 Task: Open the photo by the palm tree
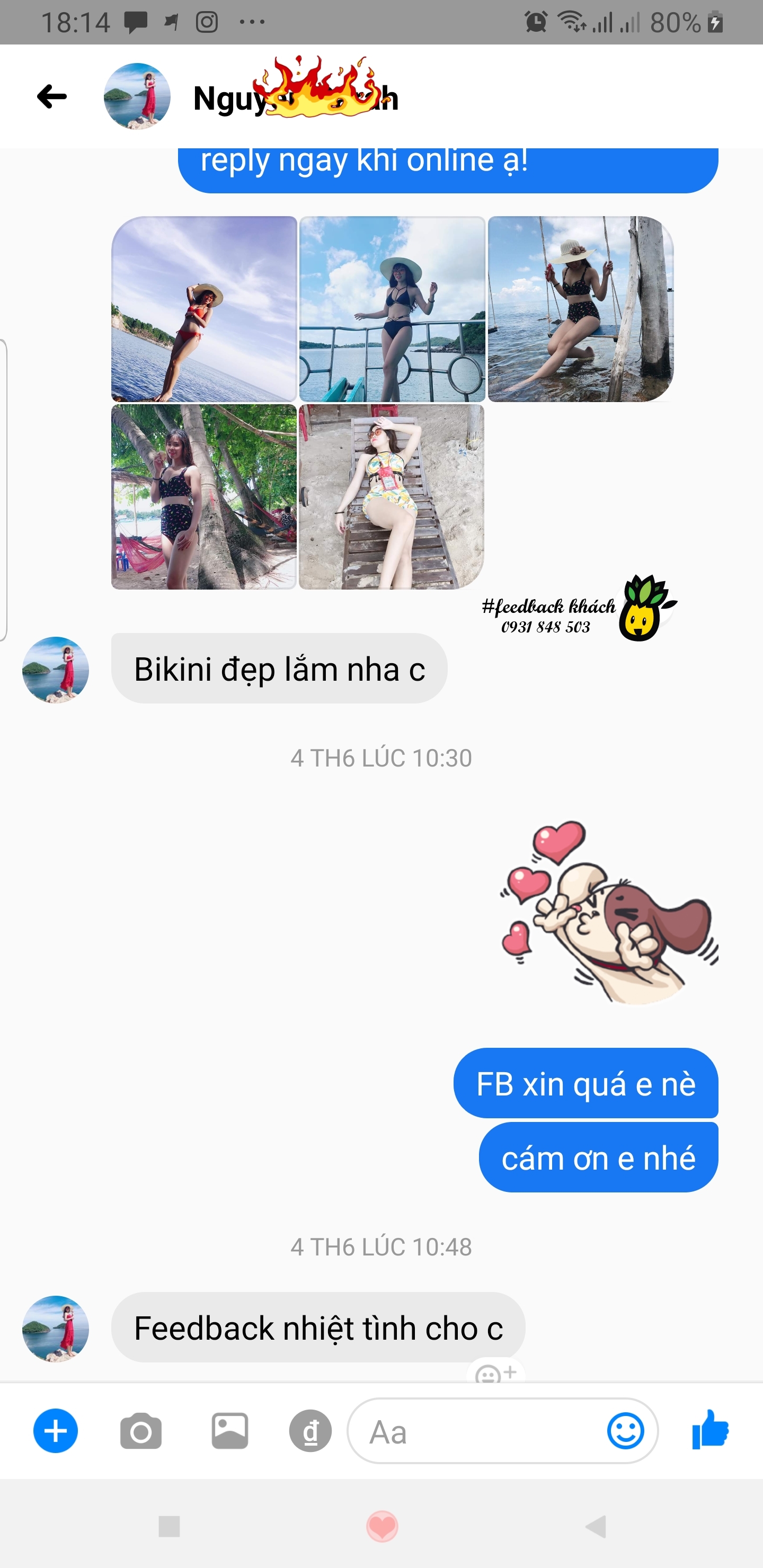click(204, 497)
